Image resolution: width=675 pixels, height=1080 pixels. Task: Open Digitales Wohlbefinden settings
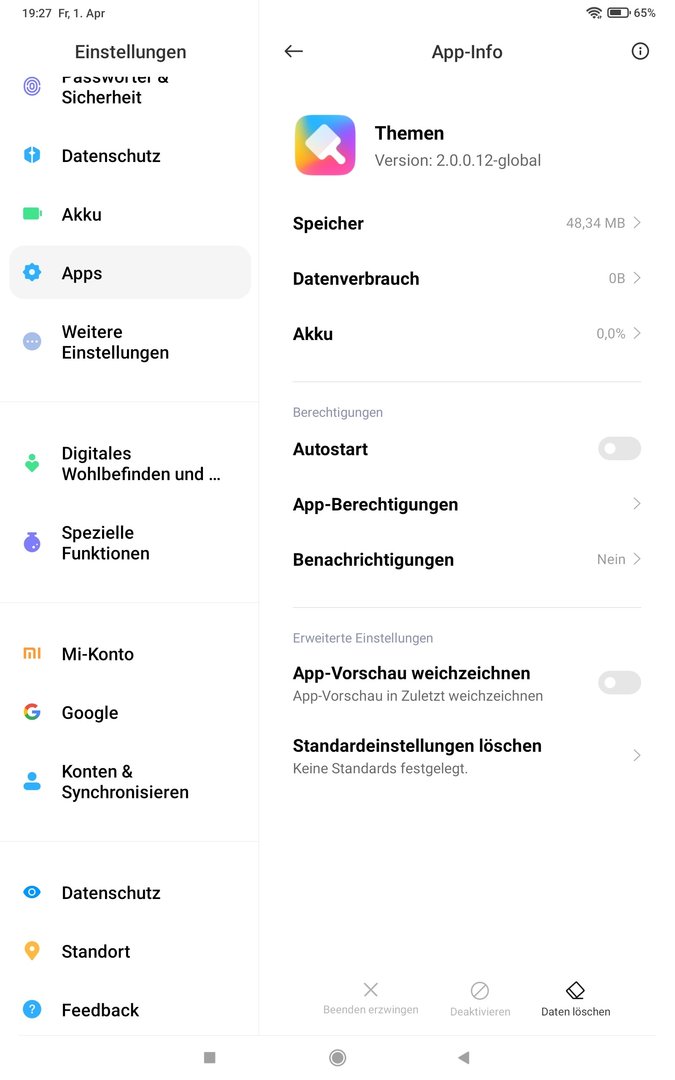coord(129,464)
